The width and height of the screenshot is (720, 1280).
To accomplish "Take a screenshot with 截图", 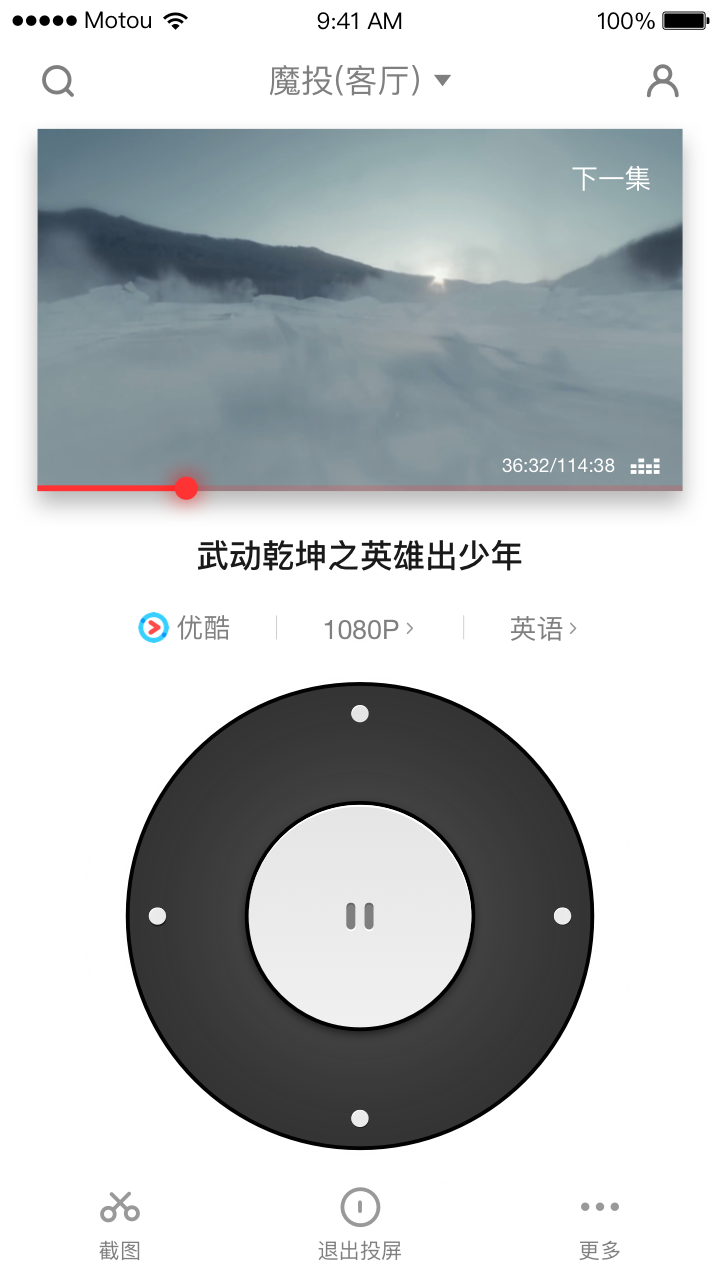I will (x=120, y=1224).
